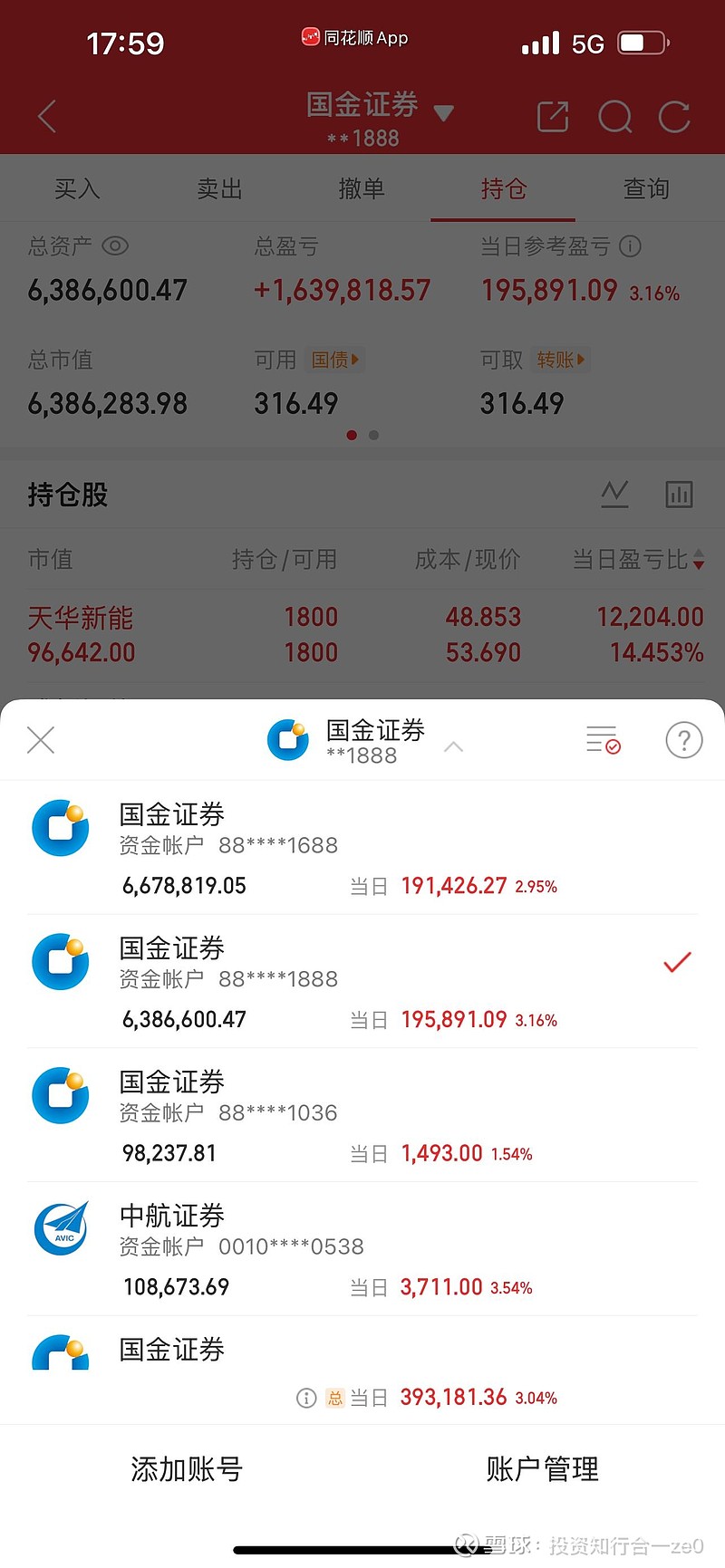Open the account list edit icon
The image size is (725, 1568).
click(x=603, y=740)
